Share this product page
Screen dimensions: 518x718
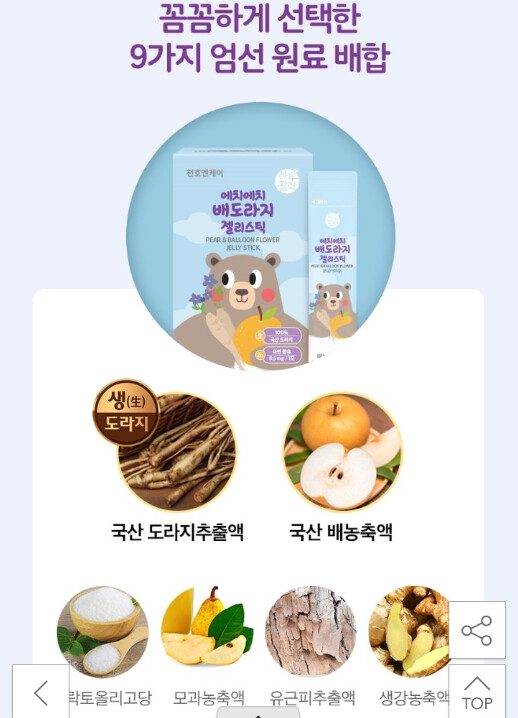tap(477, 630)
